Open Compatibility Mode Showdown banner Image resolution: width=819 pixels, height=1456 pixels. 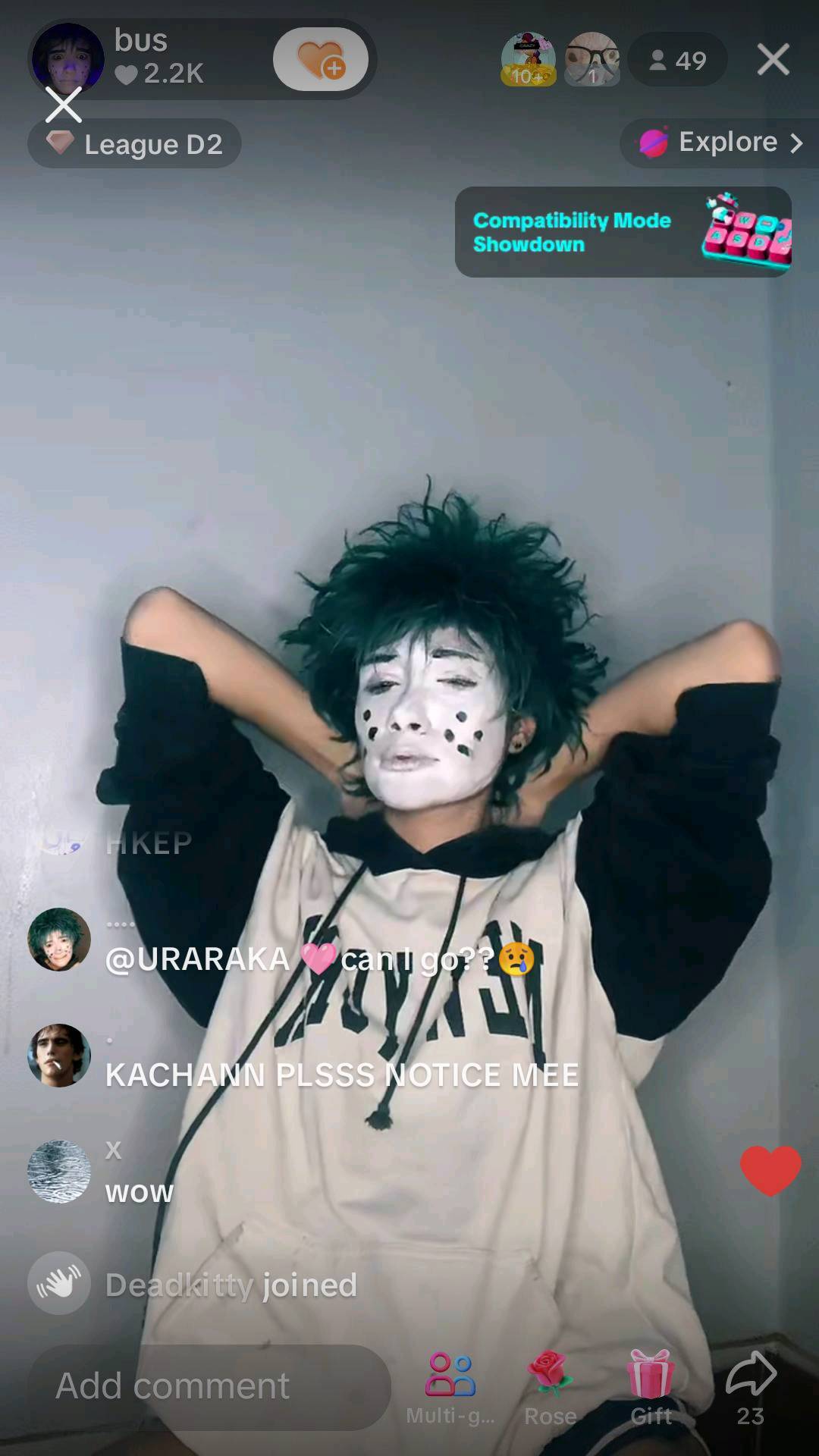point(623,232)
